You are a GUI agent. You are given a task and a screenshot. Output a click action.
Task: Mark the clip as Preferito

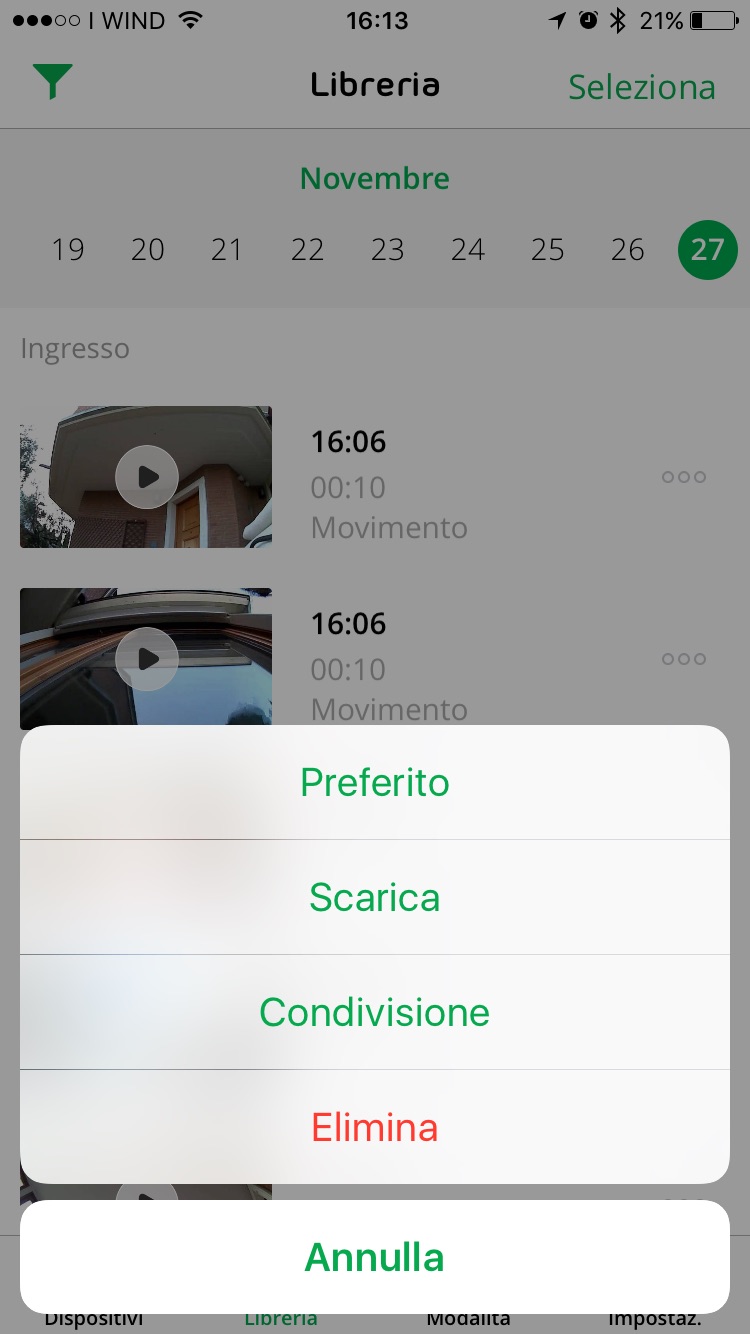pyautogui.click(x=375, y=782)
